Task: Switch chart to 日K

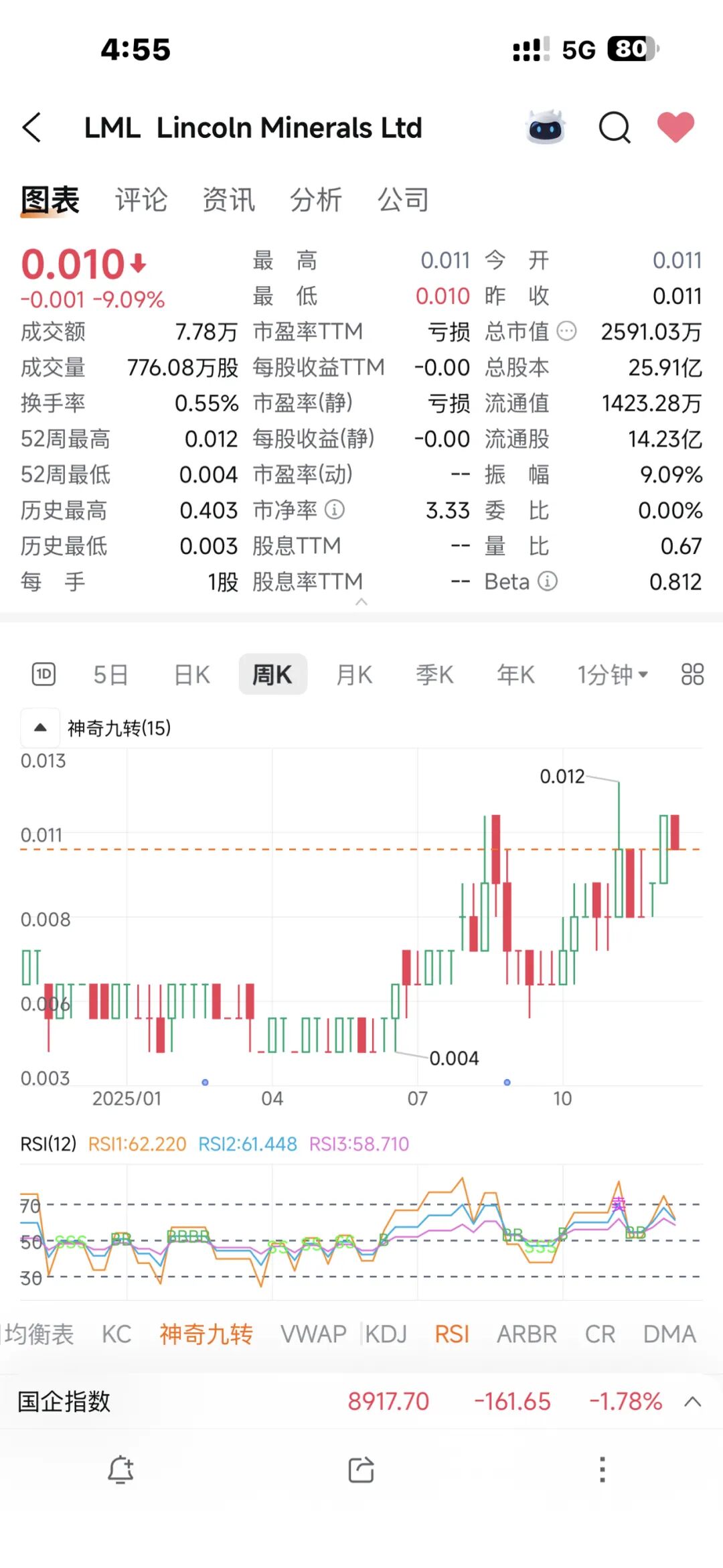Action: [x=192, y=674]
